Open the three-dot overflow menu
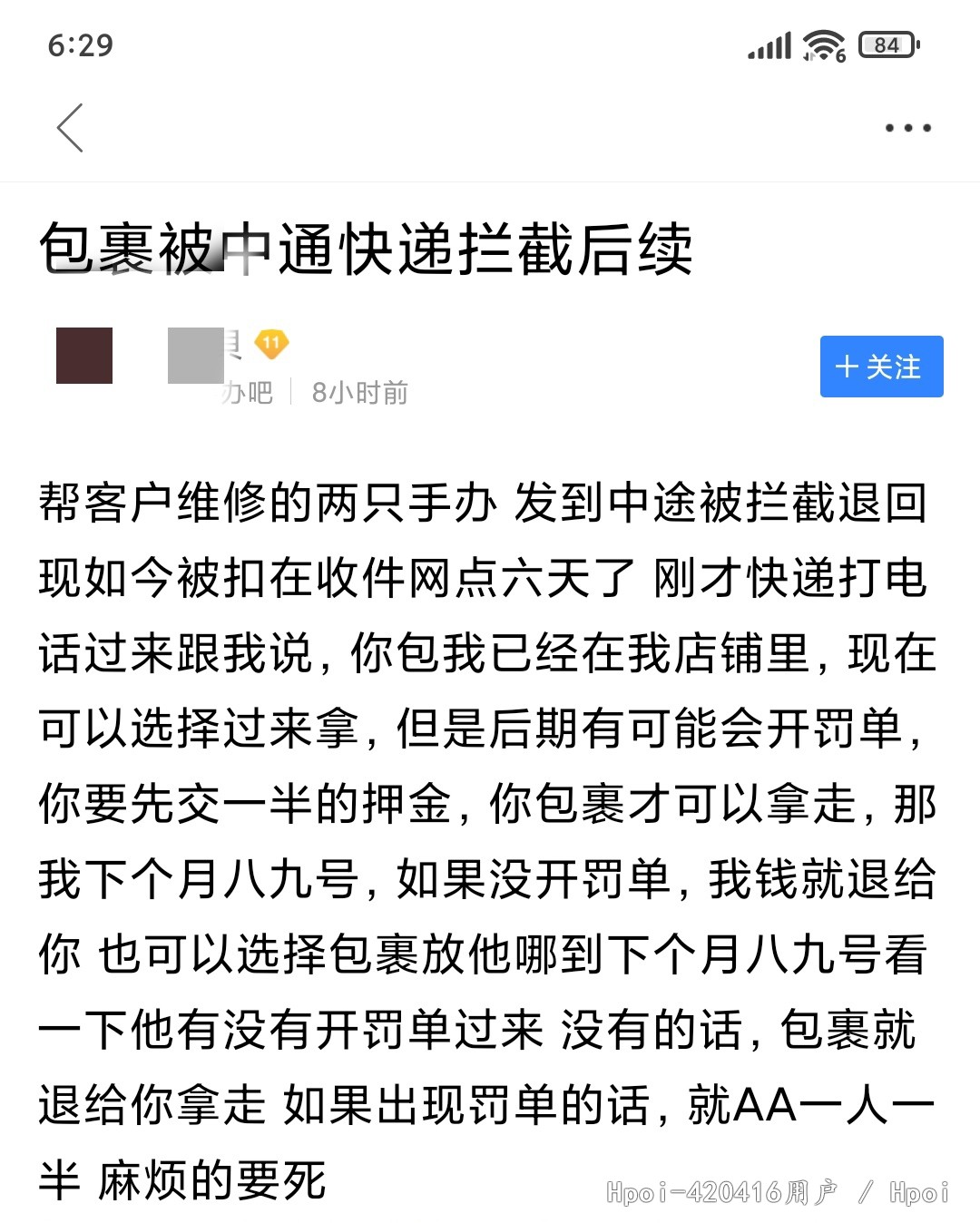980x1223 pixels. [x=907, y=128]
